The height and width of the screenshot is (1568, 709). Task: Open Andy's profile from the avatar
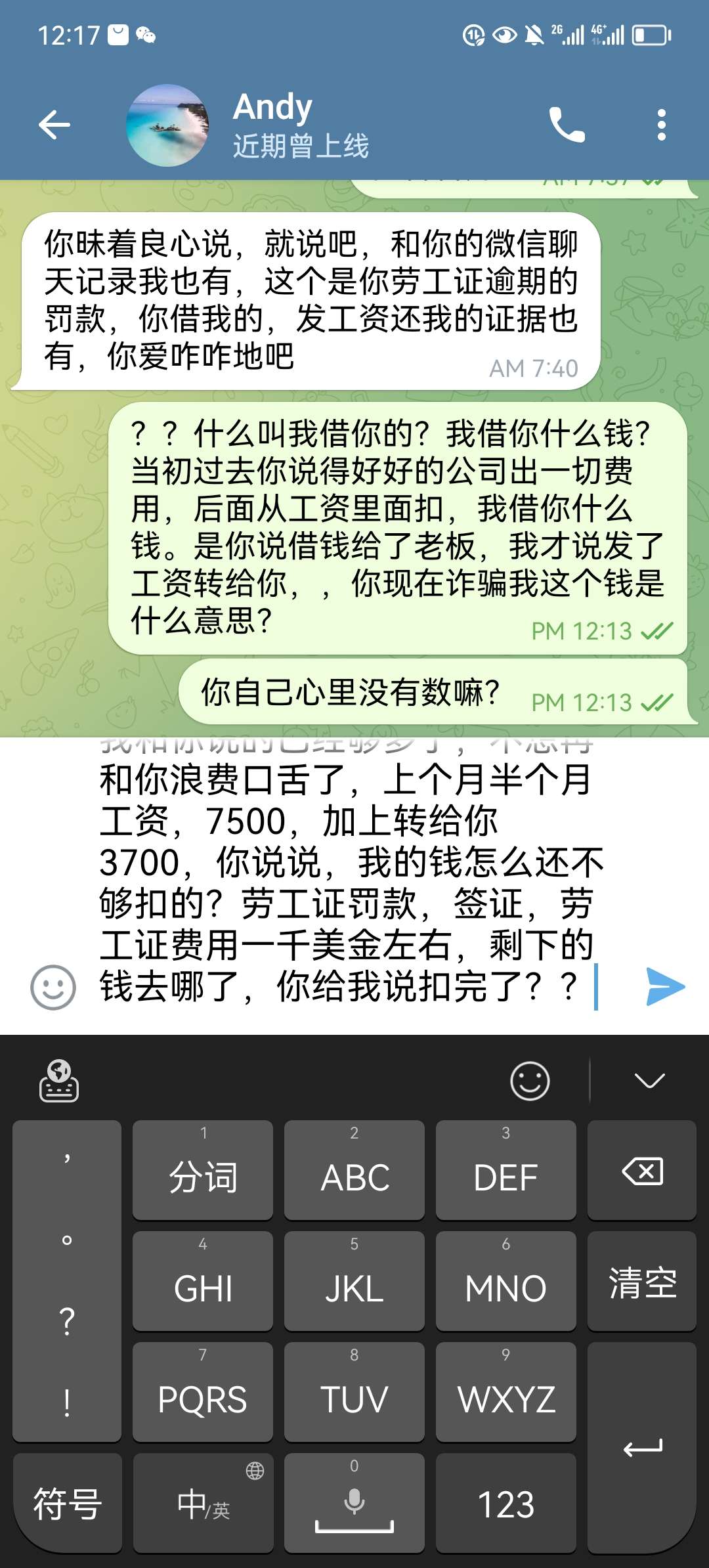(167, 125)
